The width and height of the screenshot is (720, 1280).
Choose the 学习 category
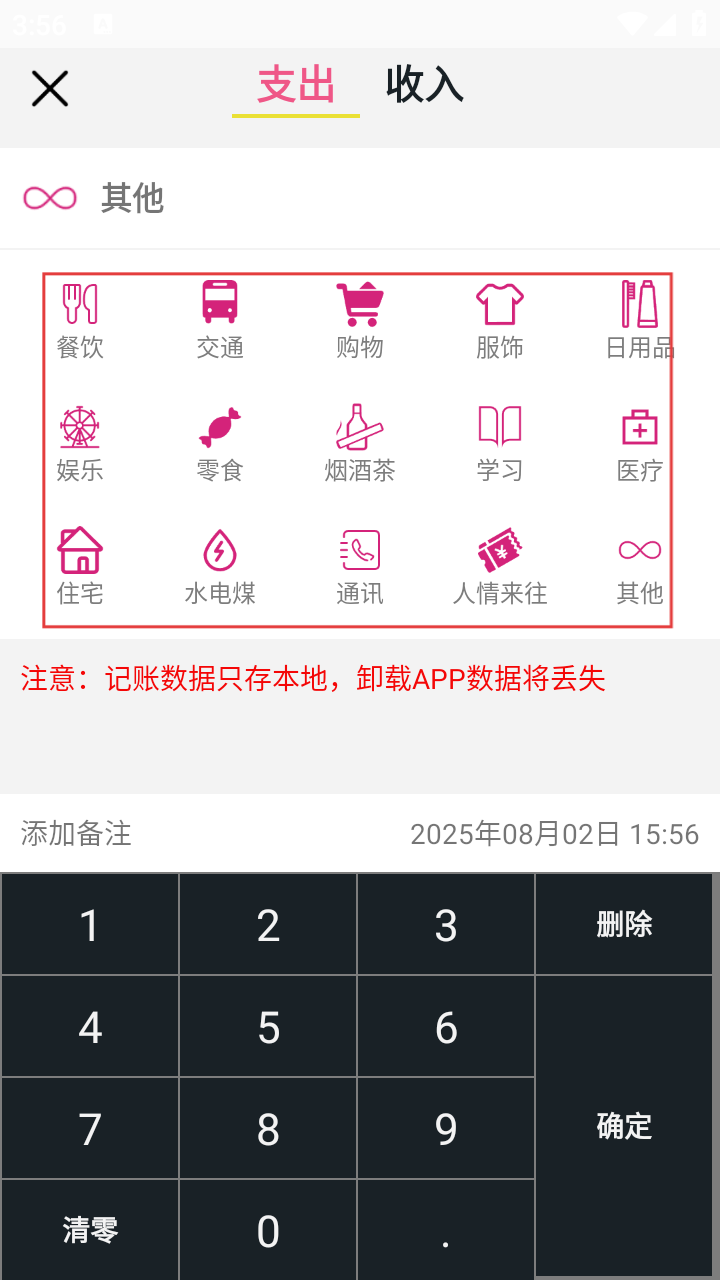pyautogui.click(x=500, y=443)
